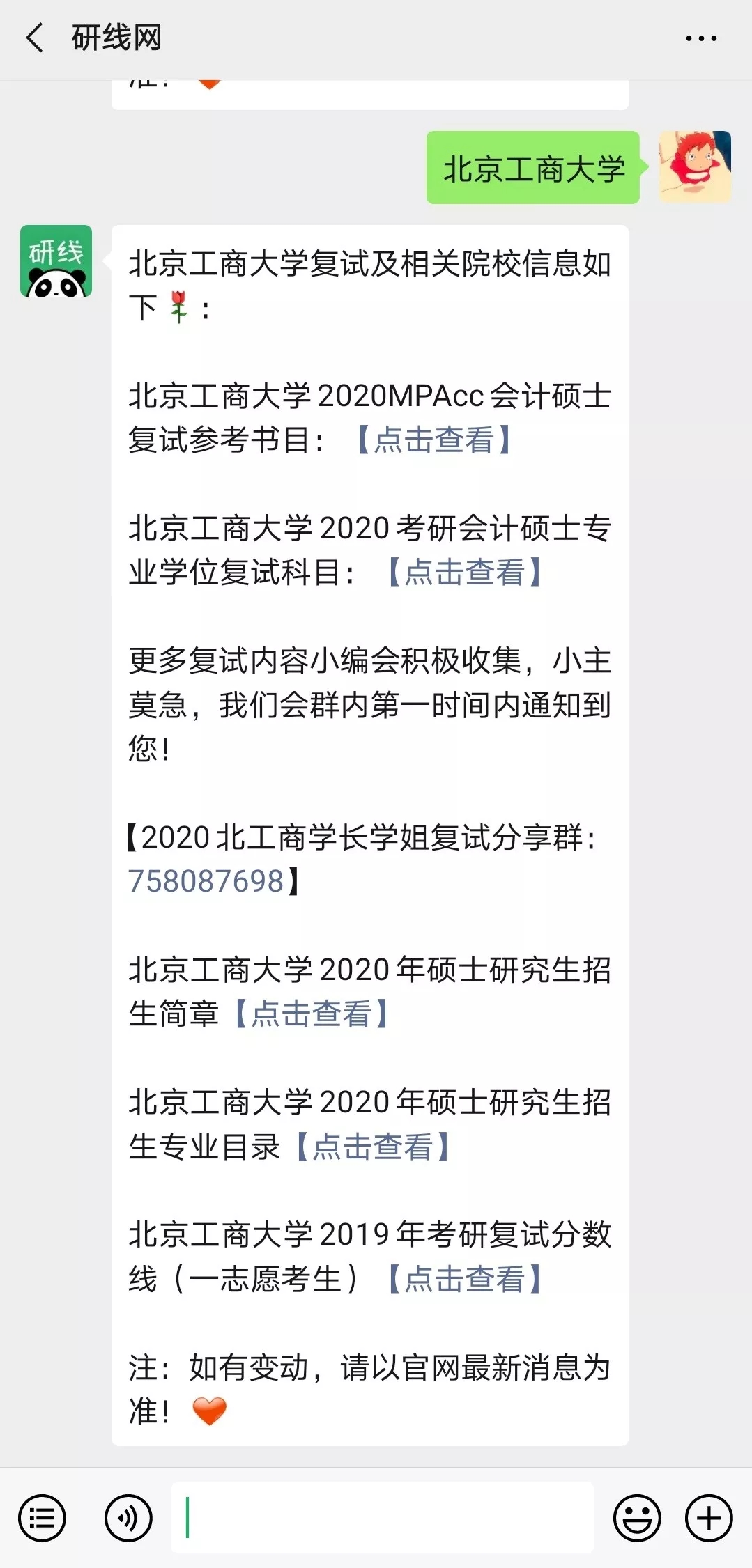This screenshot has height=1568, width=752.
Task: Open the three-dot more options menu
Action: click(700, 38)
